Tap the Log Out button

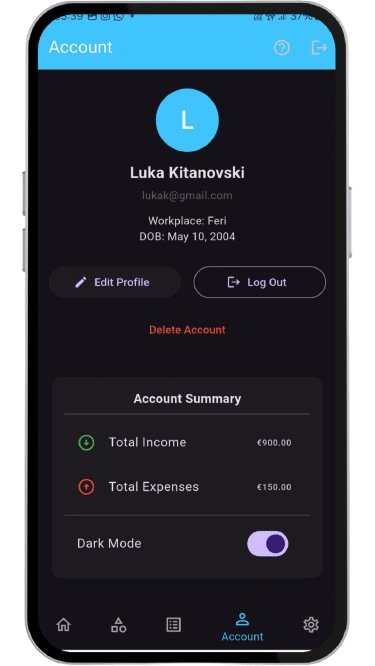[x=259, y=282]
